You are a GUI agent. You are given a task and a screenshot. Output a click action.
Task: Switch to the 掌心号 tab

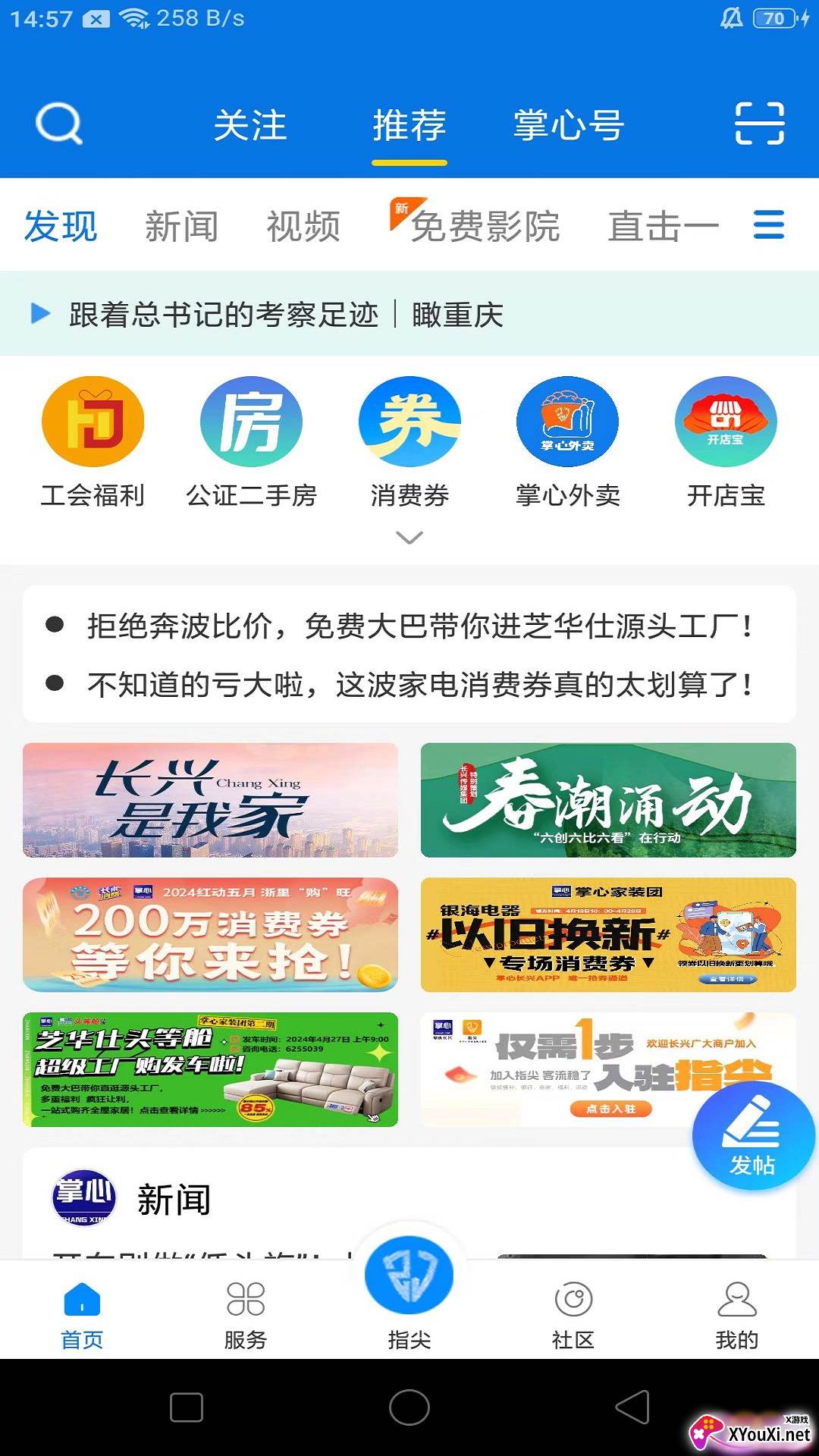pos(569,126)
